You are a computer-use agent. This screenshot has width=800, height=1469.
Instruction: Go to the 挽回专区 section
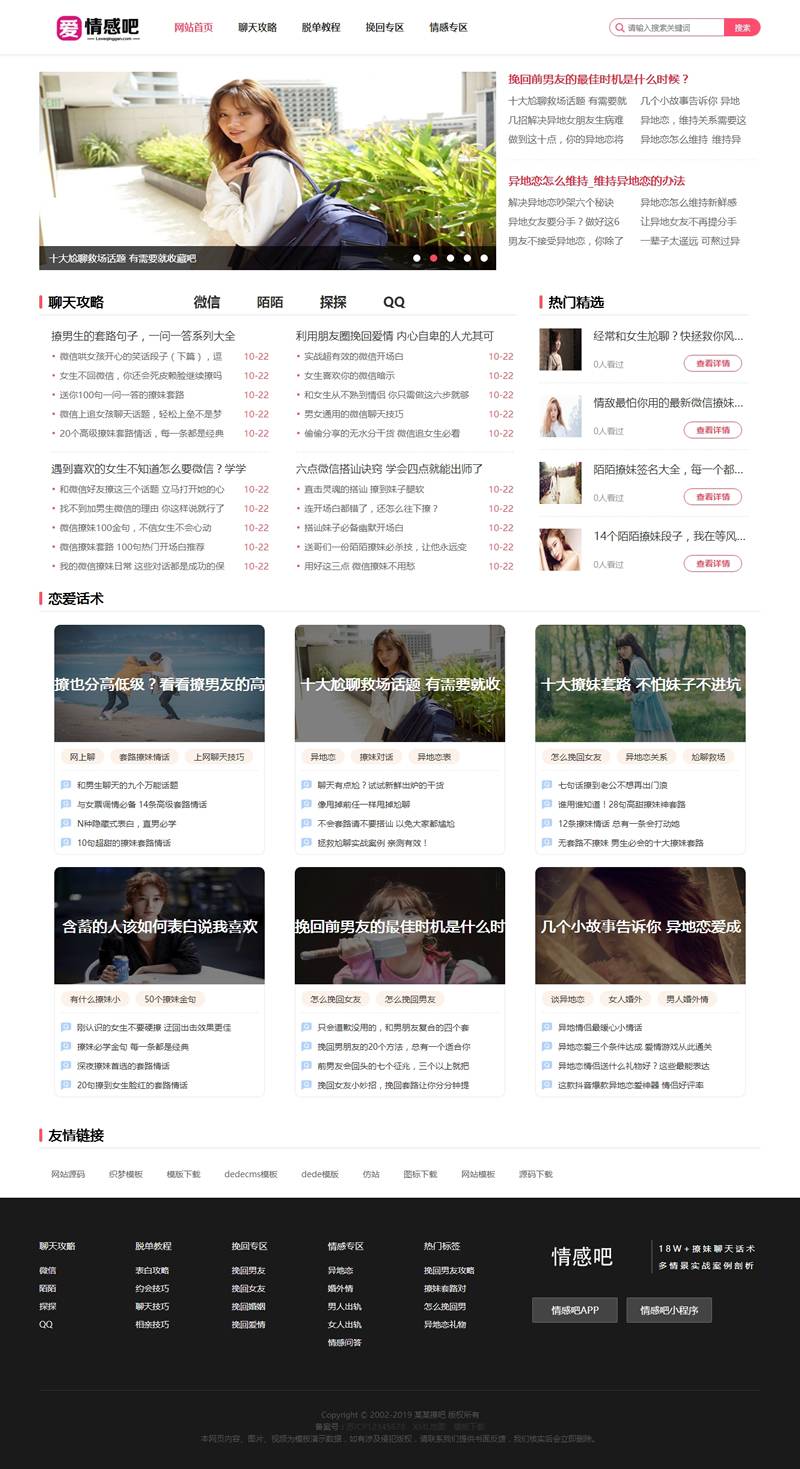coord(385,28)
